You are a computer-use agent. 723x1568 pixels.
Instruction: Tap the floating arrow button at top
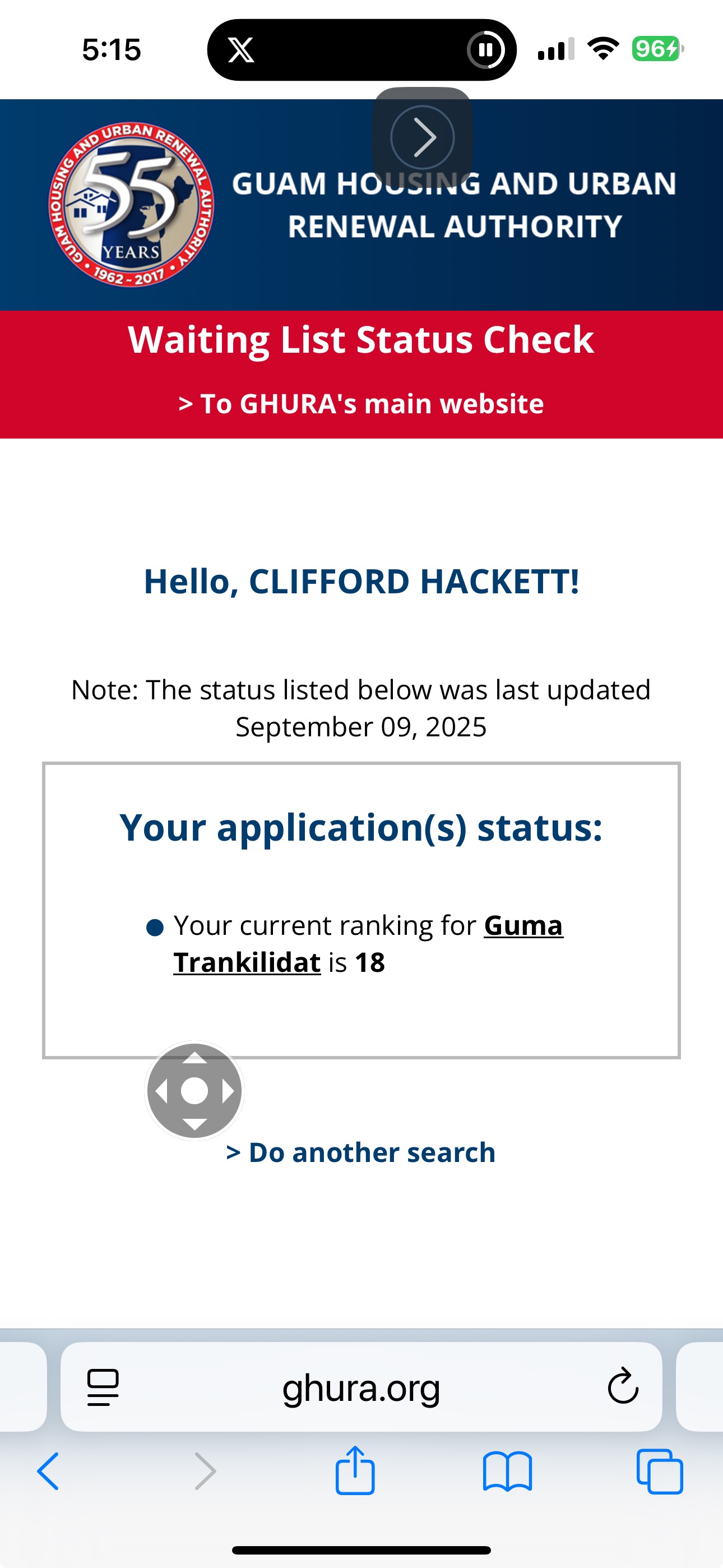pyautogui.click(x=423, y=137)
